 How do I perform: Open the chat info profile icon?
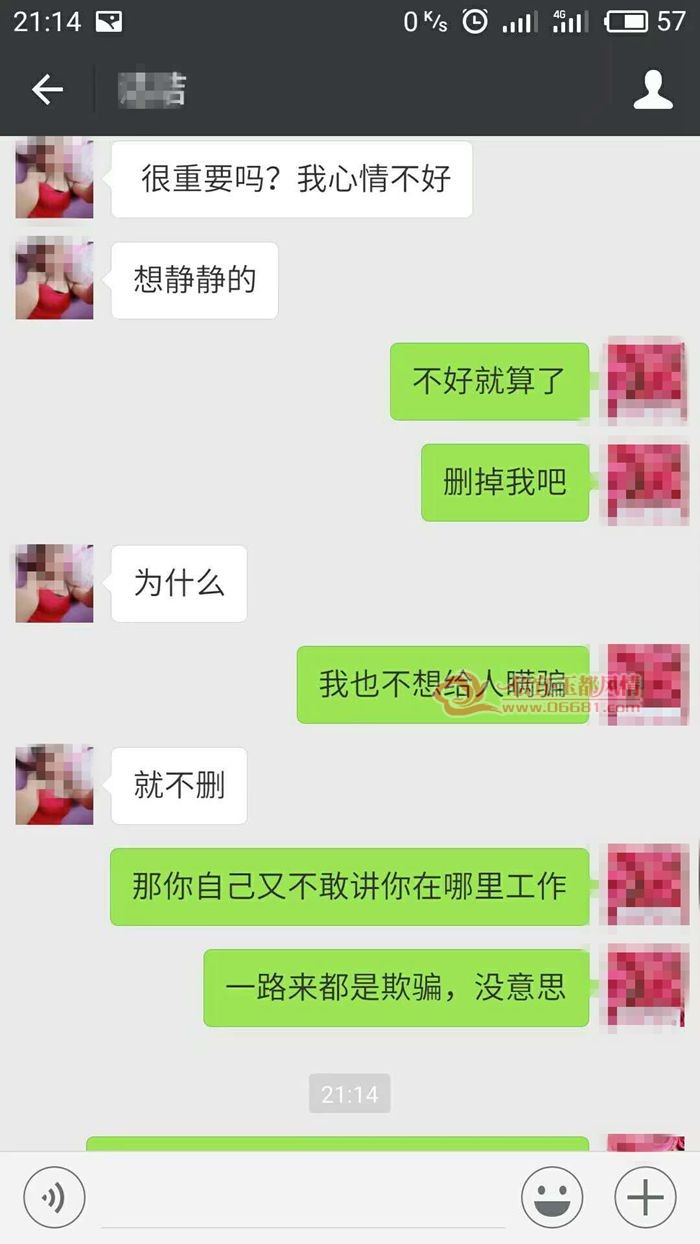(653, 90)
